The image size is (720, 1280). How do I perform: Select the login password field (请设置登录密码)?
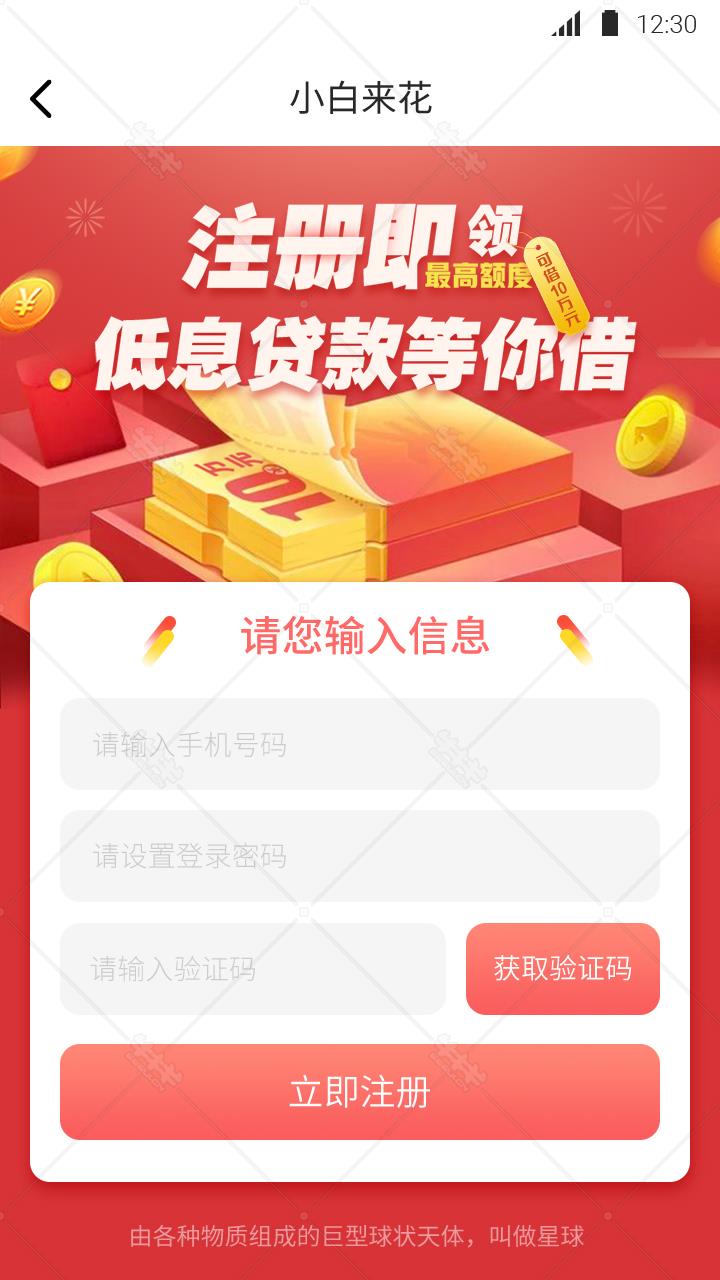[x=360, y=856]
